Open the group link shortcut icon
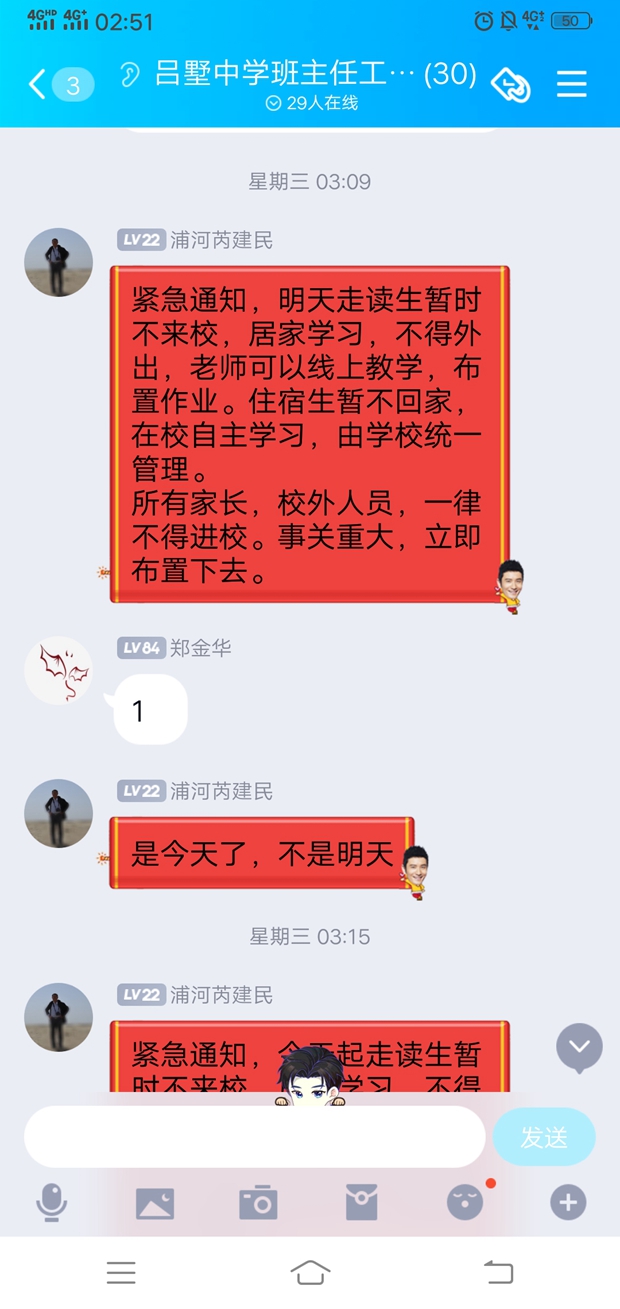 [x=510, y=85]
